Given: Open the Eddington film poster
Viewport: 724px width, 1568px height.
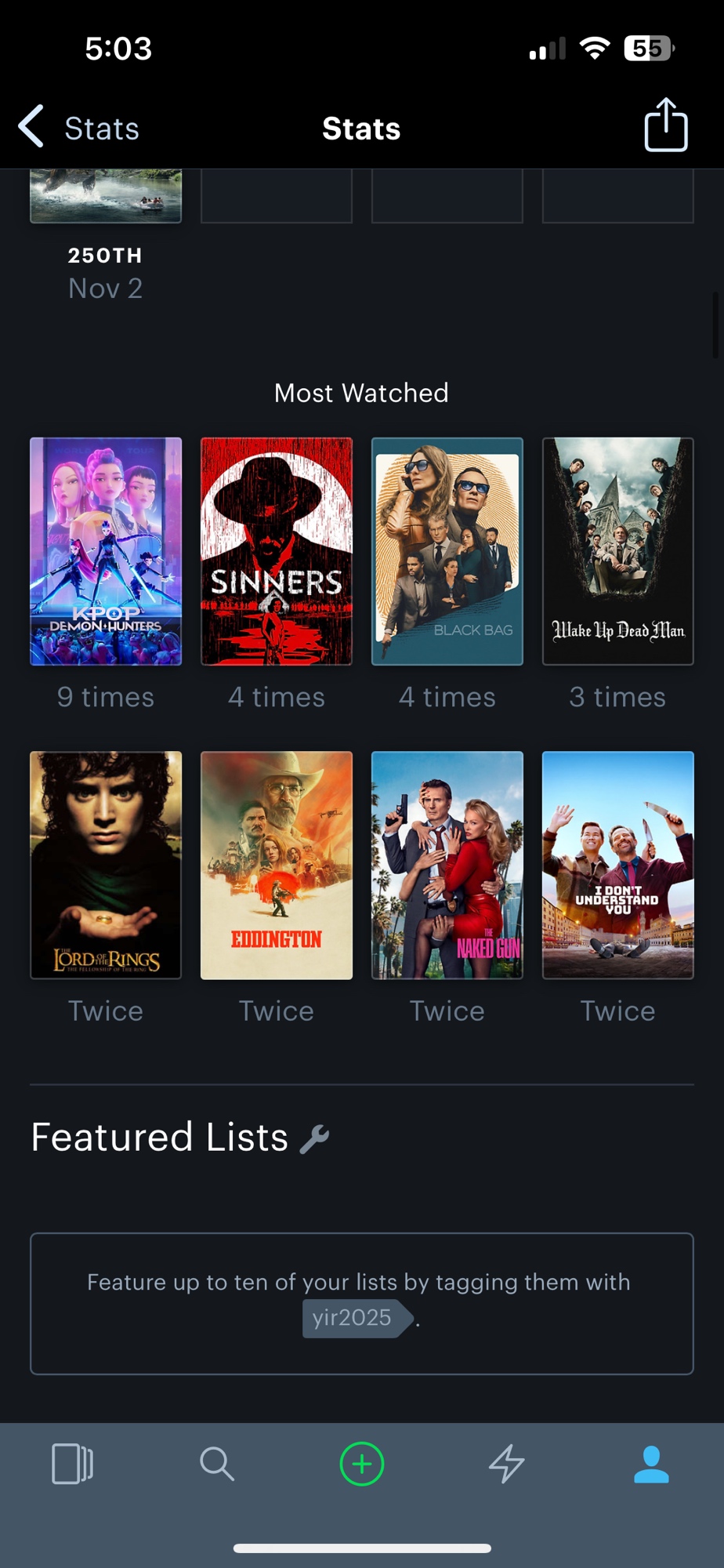Looking at the screenshot, I should click(x=277, y=865).
